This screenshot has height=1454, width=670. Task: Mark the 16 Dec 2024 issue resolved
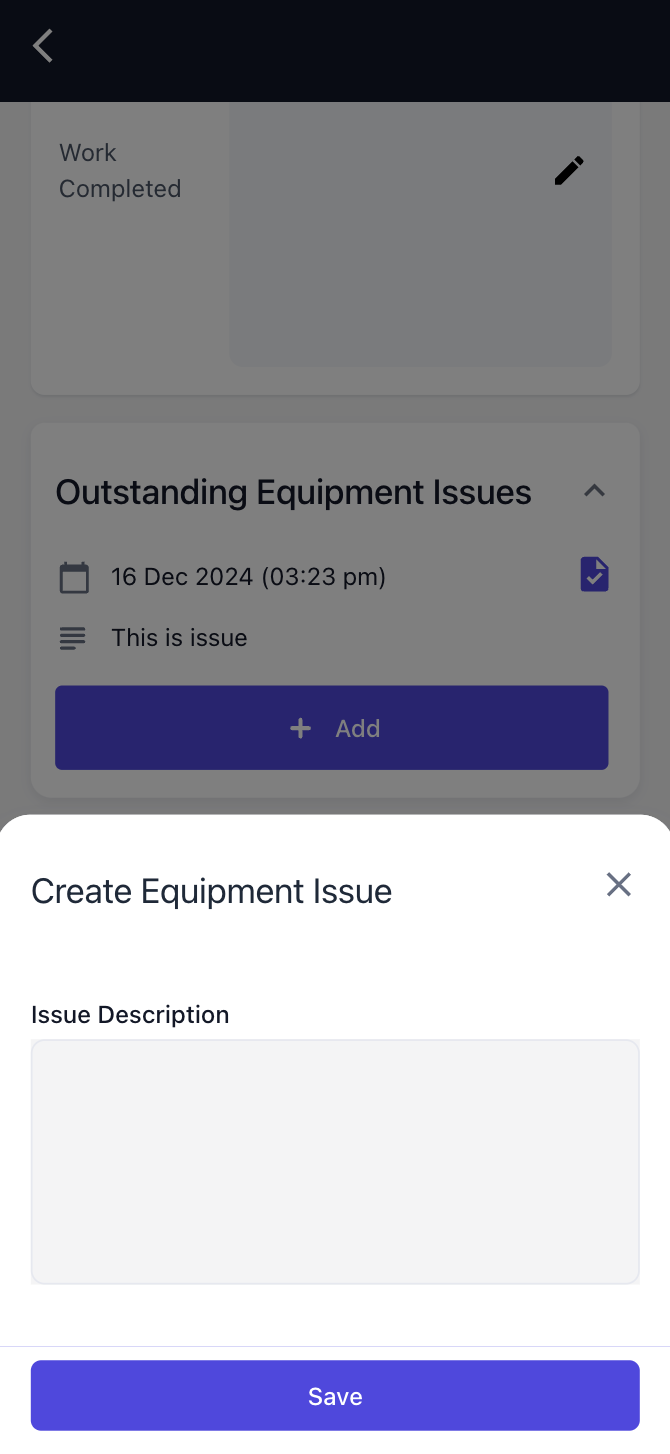point(594,575)
